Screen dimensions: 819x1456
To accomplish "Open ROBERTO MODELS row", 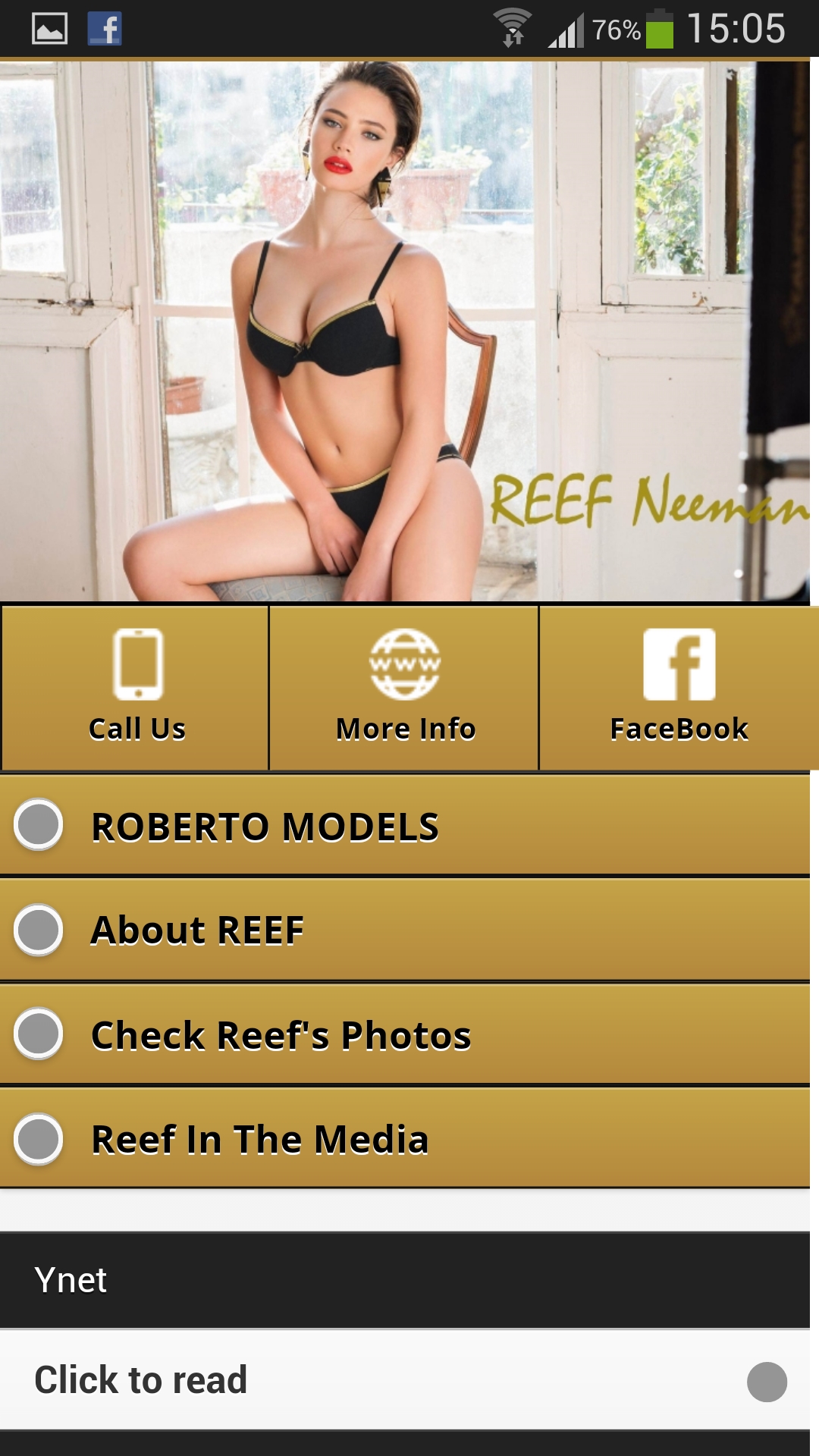I will pyautogui.click(x=405, y=826).
